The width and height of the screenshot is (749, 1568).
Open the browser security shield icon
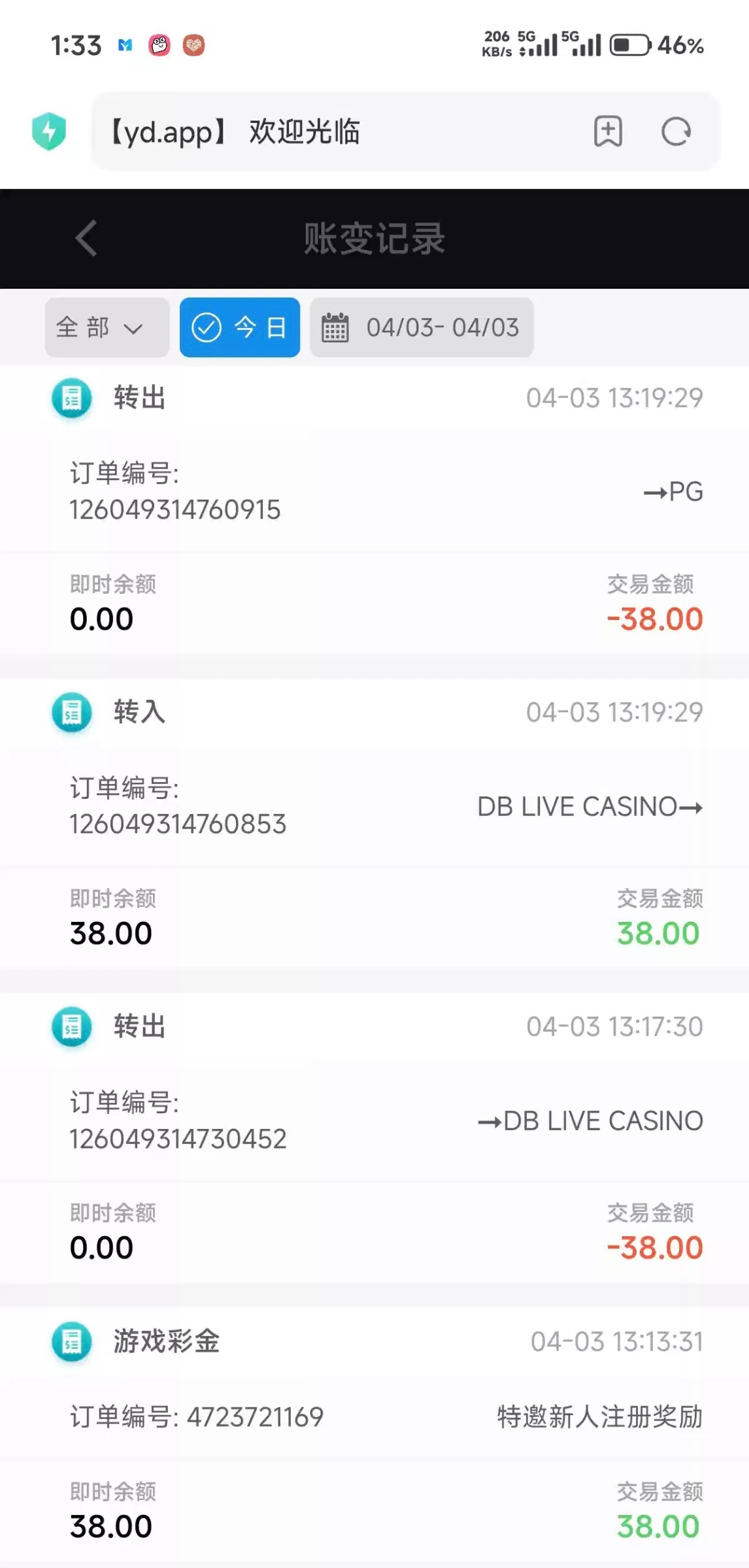[49, 131]
